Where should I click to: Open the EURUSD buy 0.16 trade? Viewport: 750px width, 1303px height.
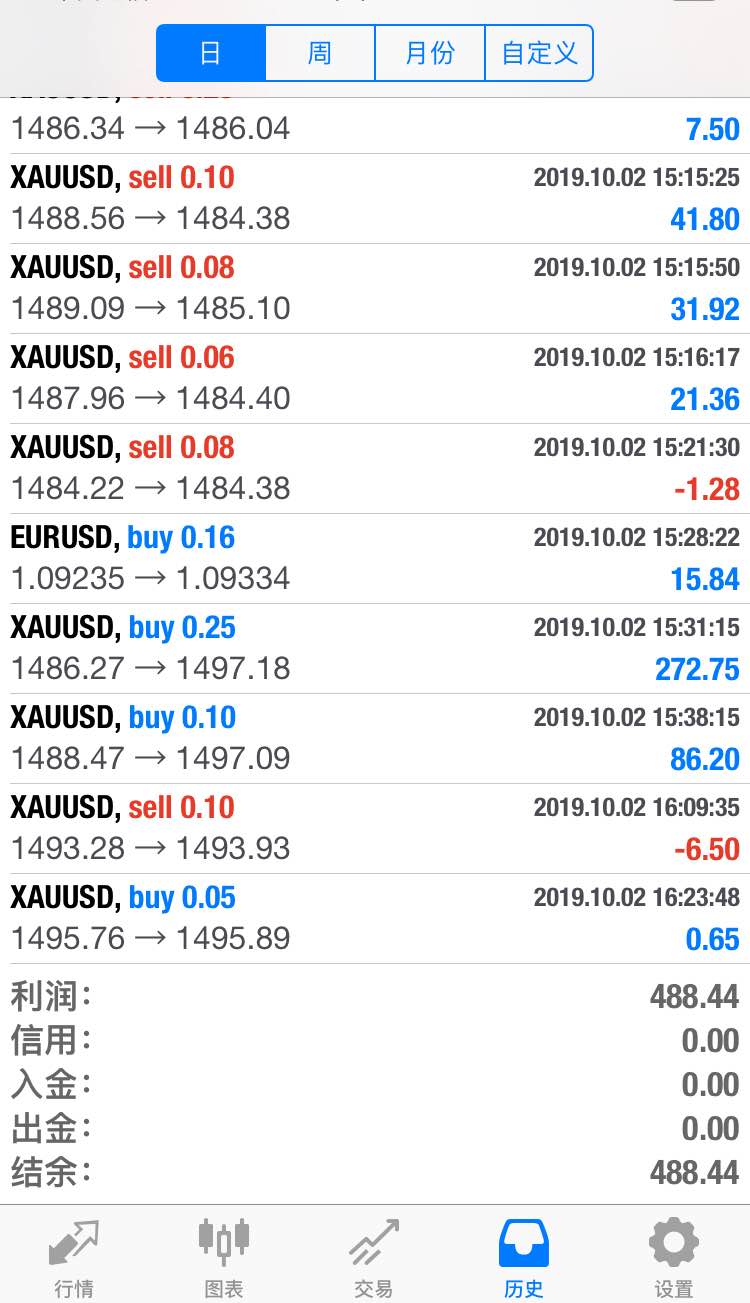(x=375, y=559)
